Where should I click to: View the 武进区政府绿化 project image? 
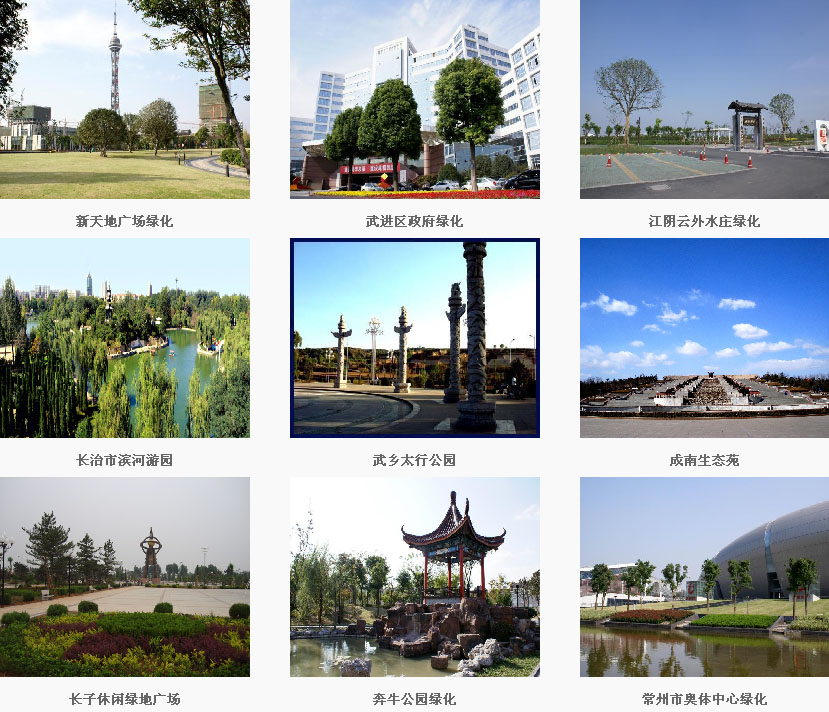click(x=414, y=99)
